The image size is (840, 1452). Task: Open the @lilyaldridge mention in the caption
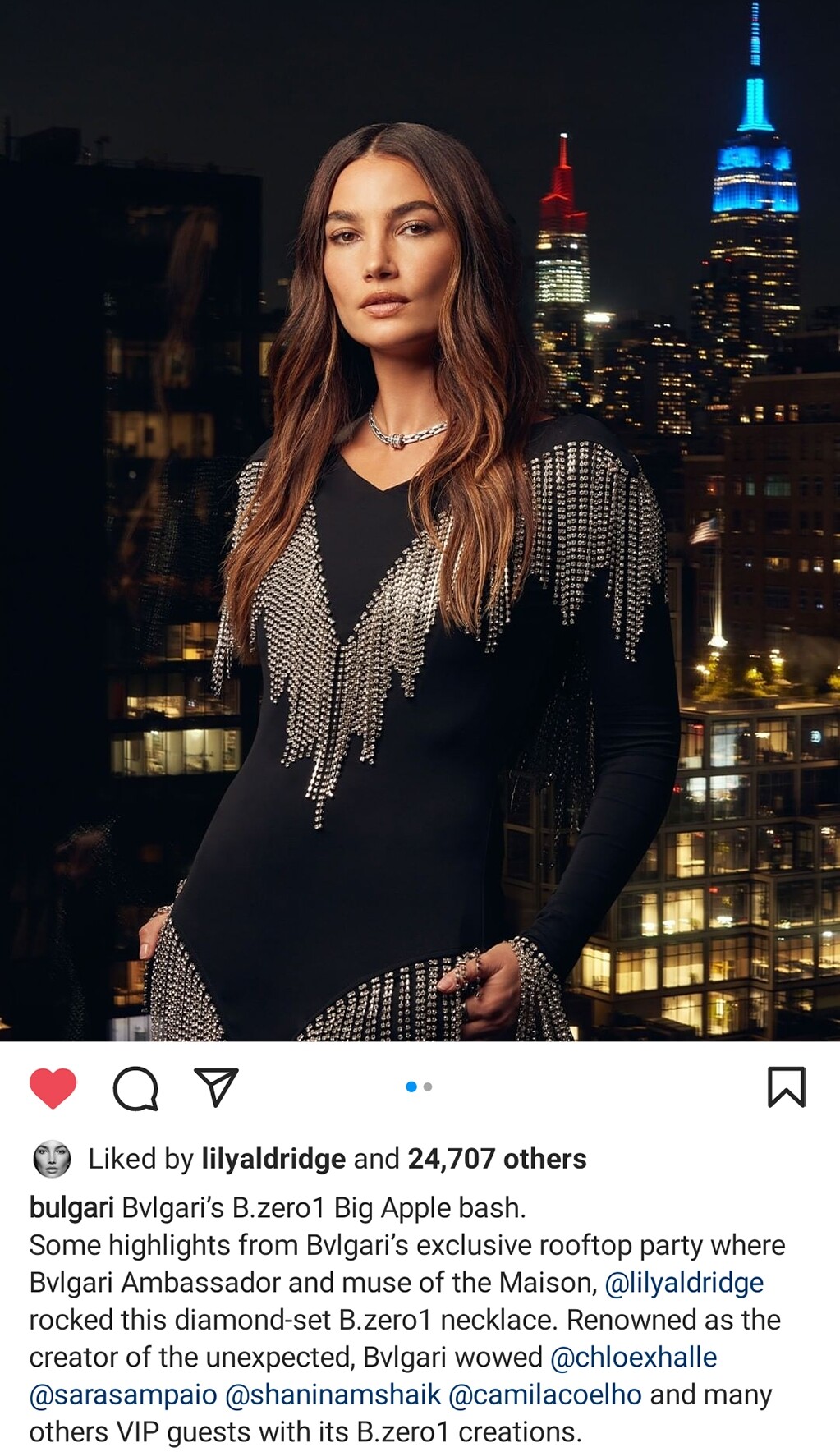(x=684, y=1283)
